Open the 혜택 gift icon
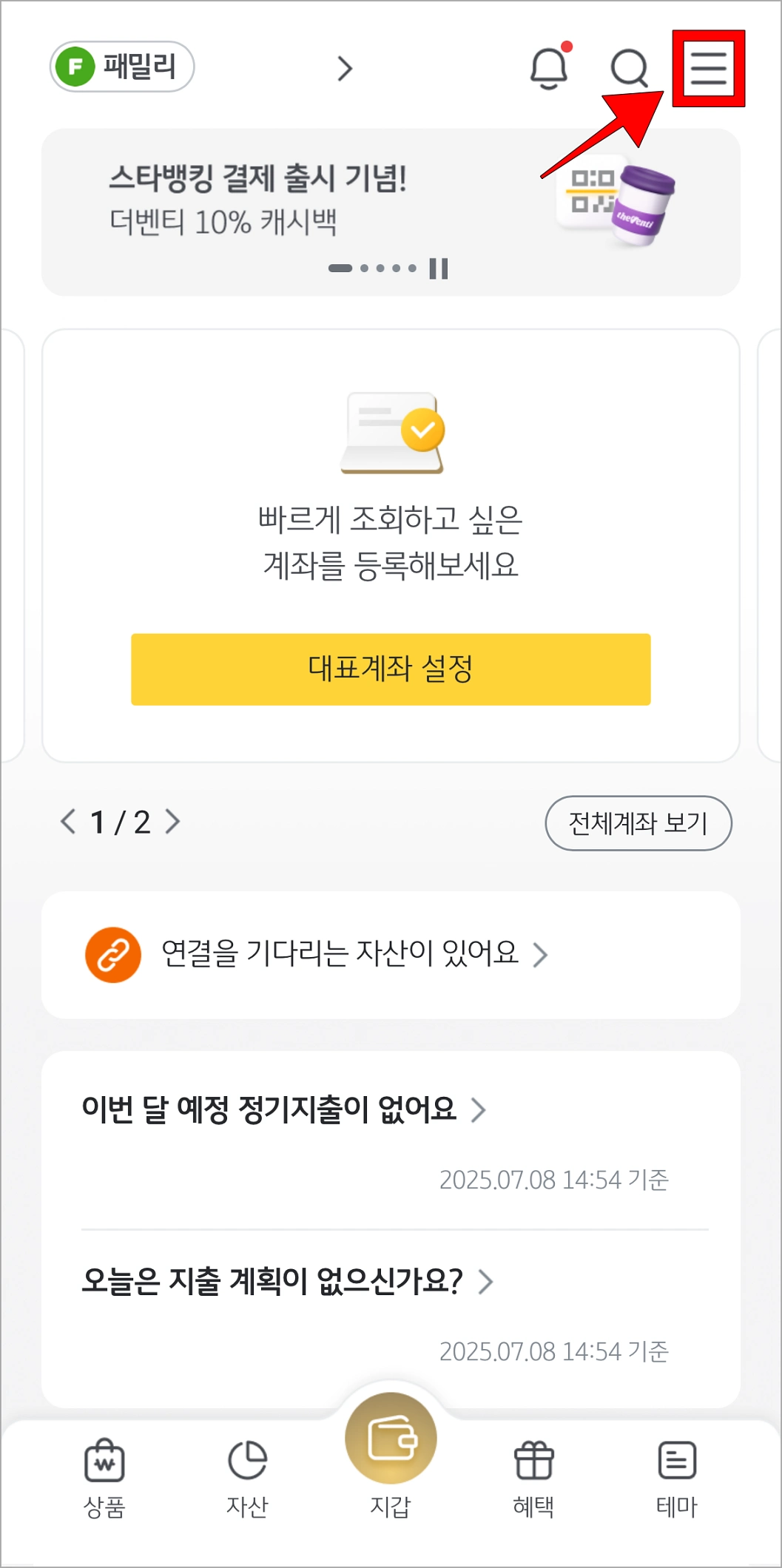The image size is (782, 1568). [x=534, y=1459]
